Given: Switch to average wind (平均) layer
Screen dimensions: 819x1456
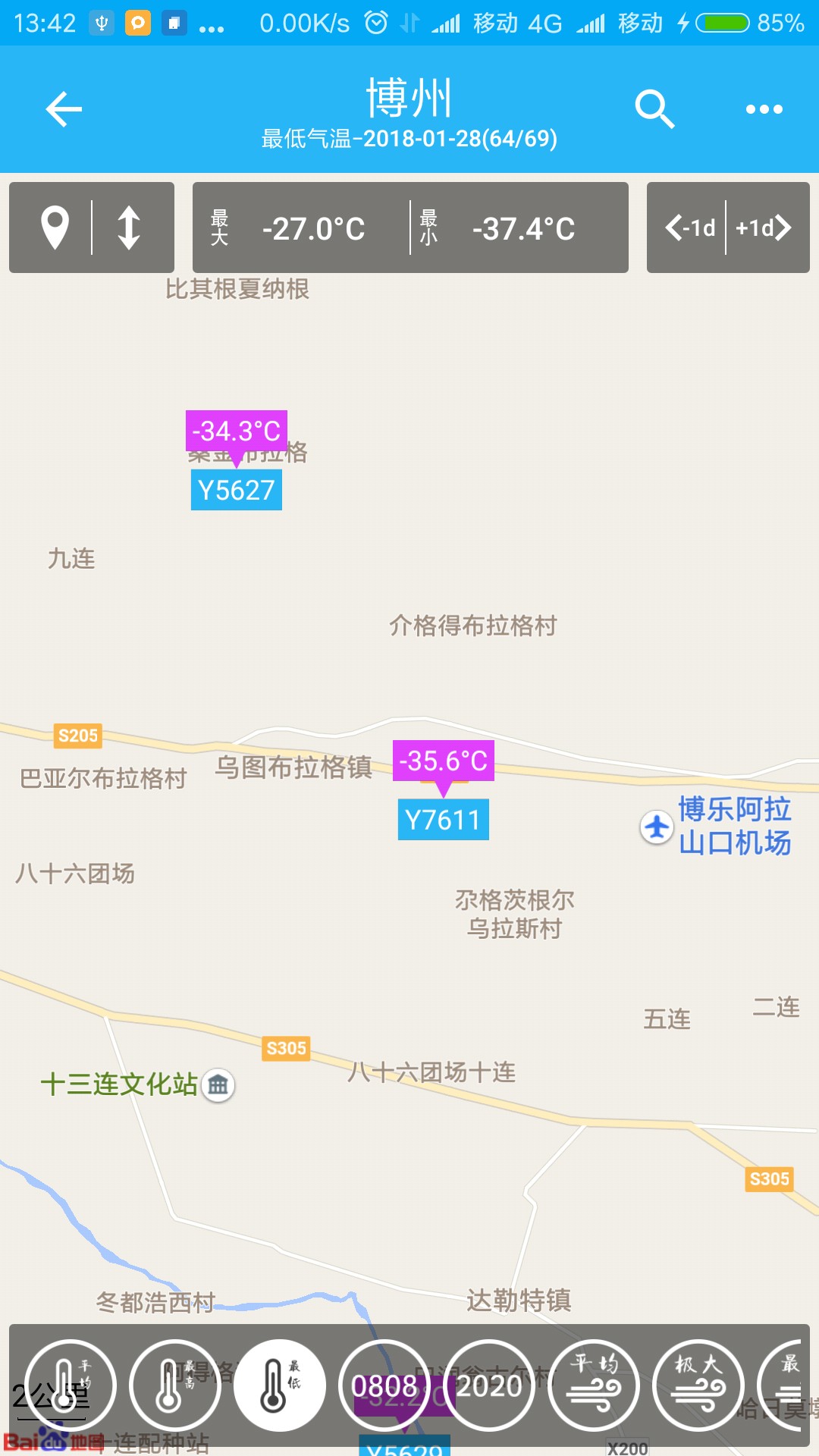Looking at the screenshot, I should click(594, 1385).
